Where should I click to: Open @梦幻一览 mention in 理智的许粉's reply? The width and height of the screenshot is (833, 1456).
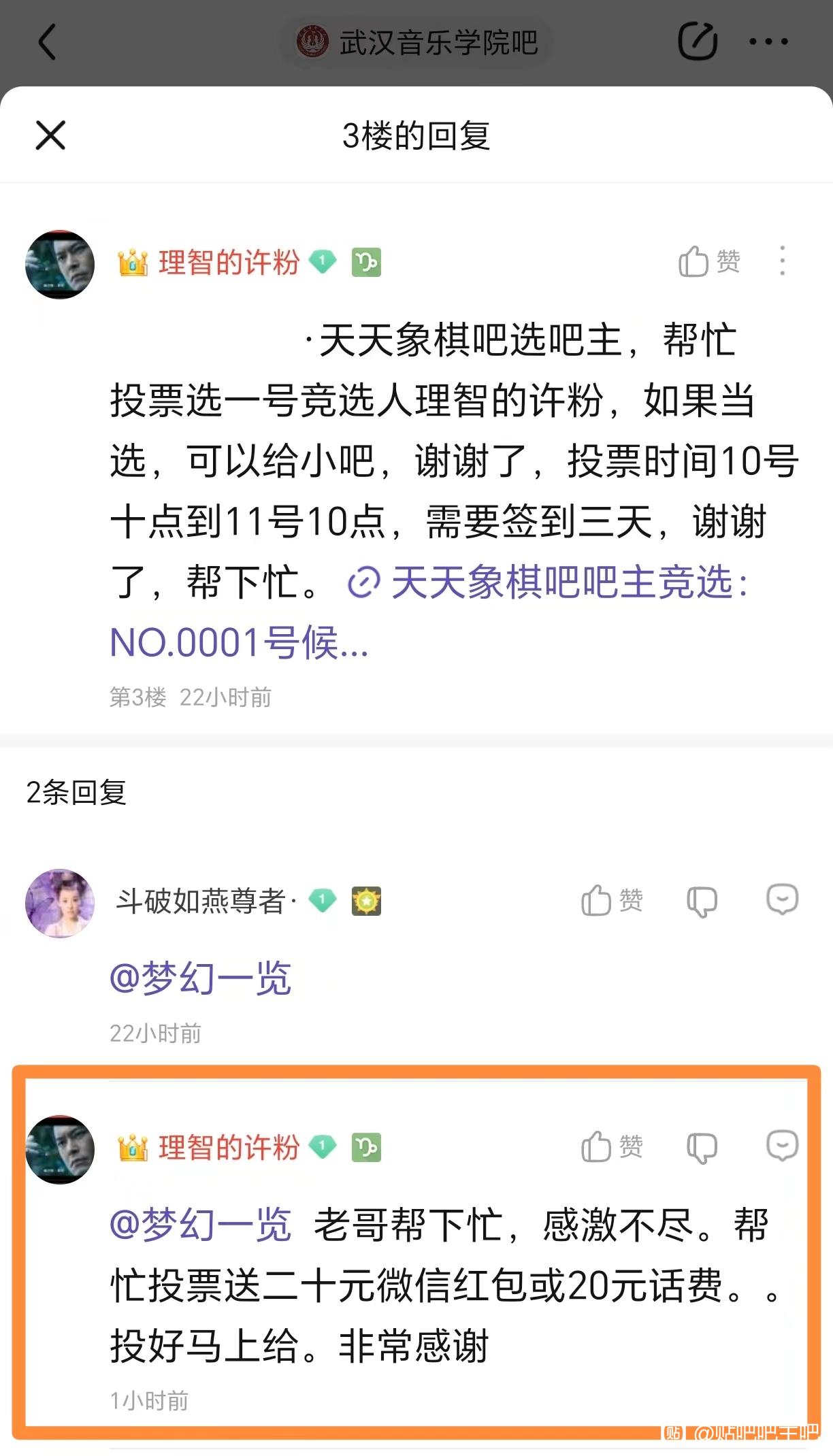200,1225
